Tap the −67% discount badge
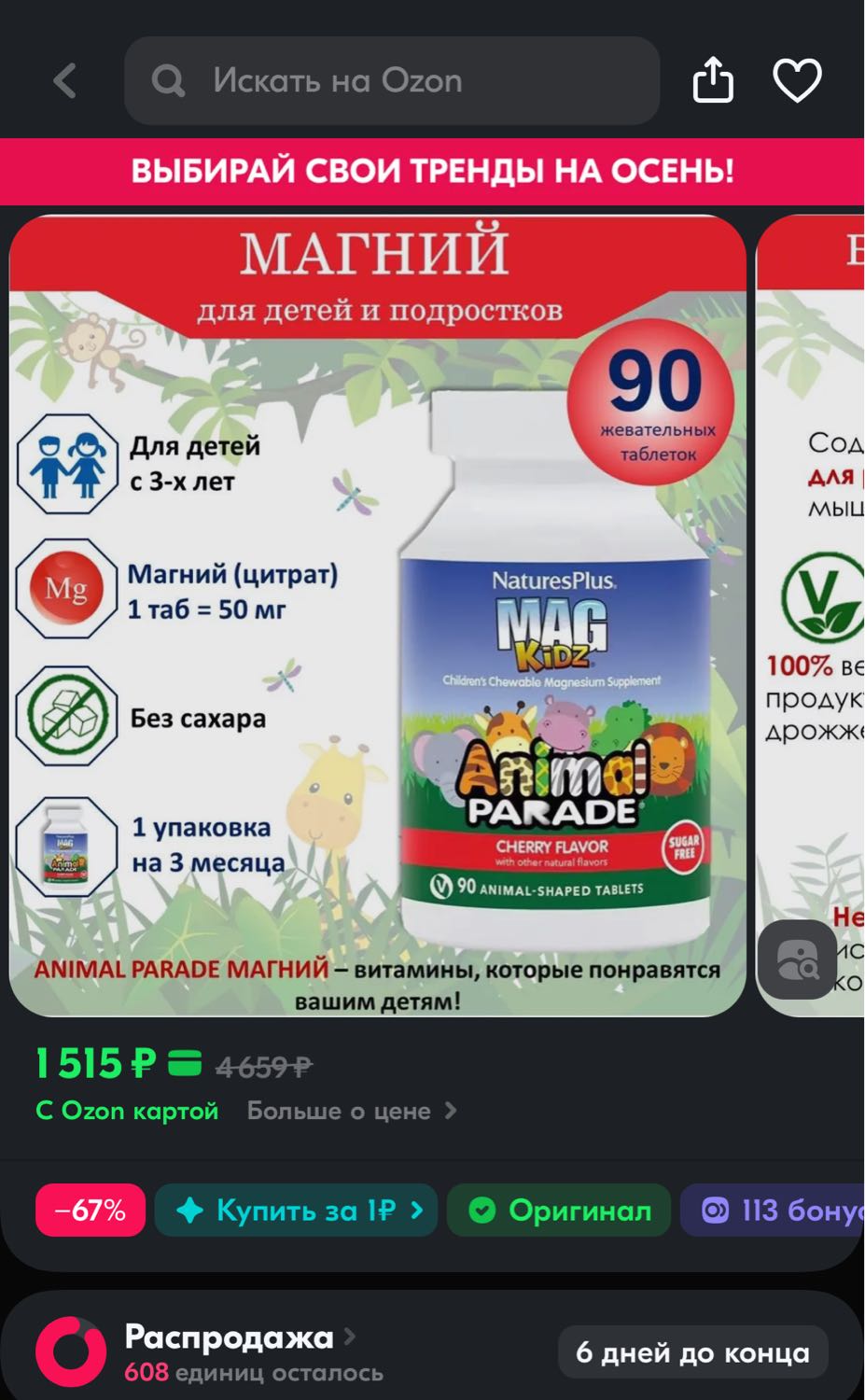Viewport: 865px width, 1400px height. [x=91, y=1211]
